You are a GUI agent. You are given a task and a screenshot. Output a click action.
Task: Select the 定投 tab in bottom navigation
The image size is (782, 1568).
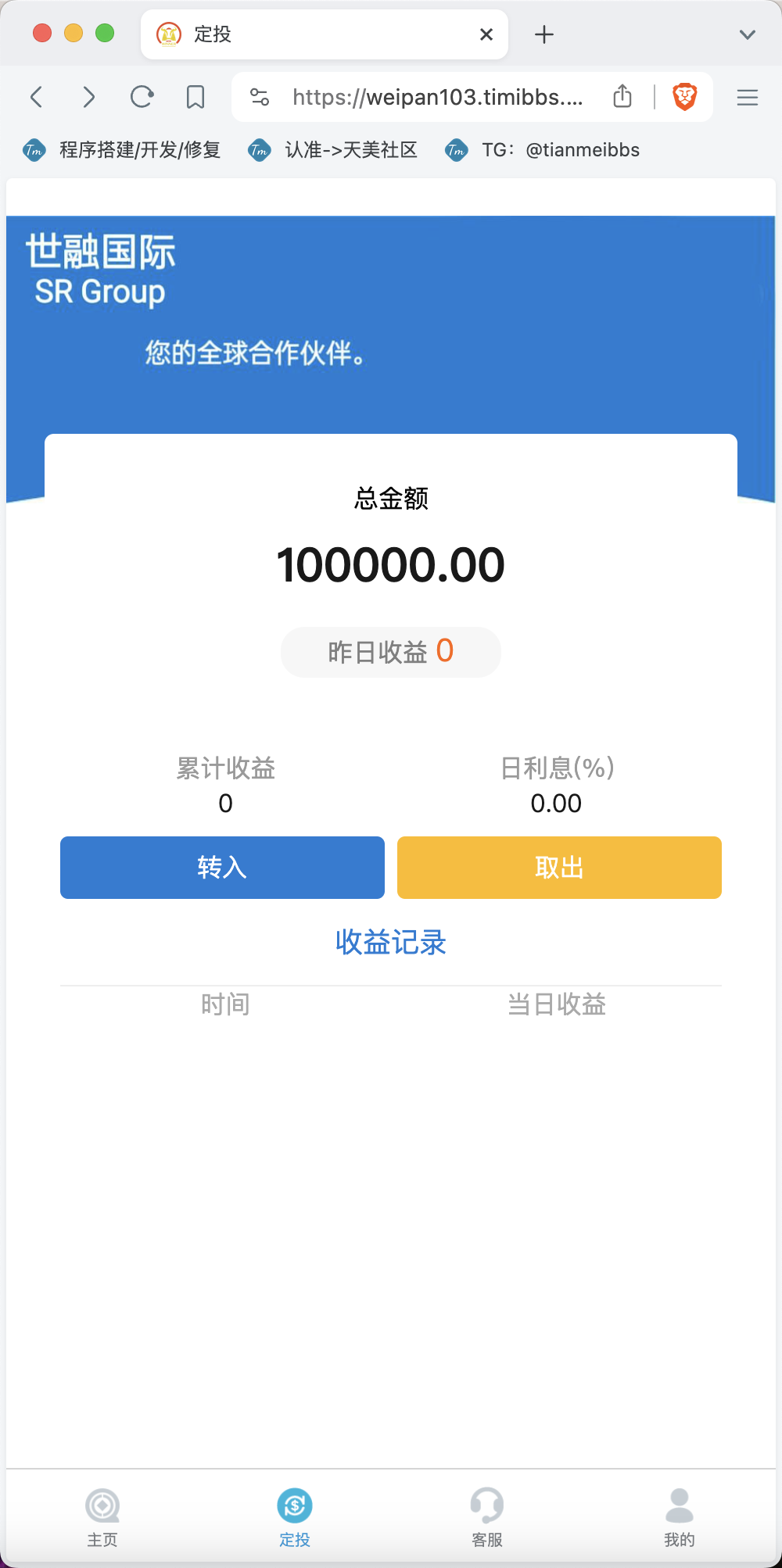tap(295, 1517)
